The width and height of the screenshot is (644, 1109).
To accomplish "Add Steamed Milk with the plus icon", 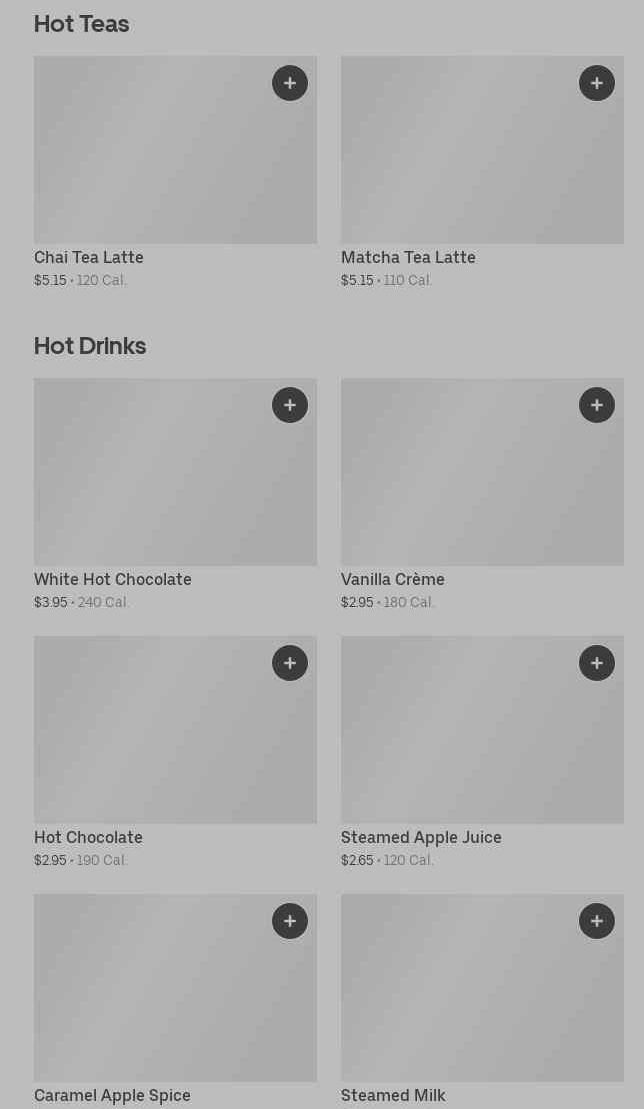I will tap(597, 921).
